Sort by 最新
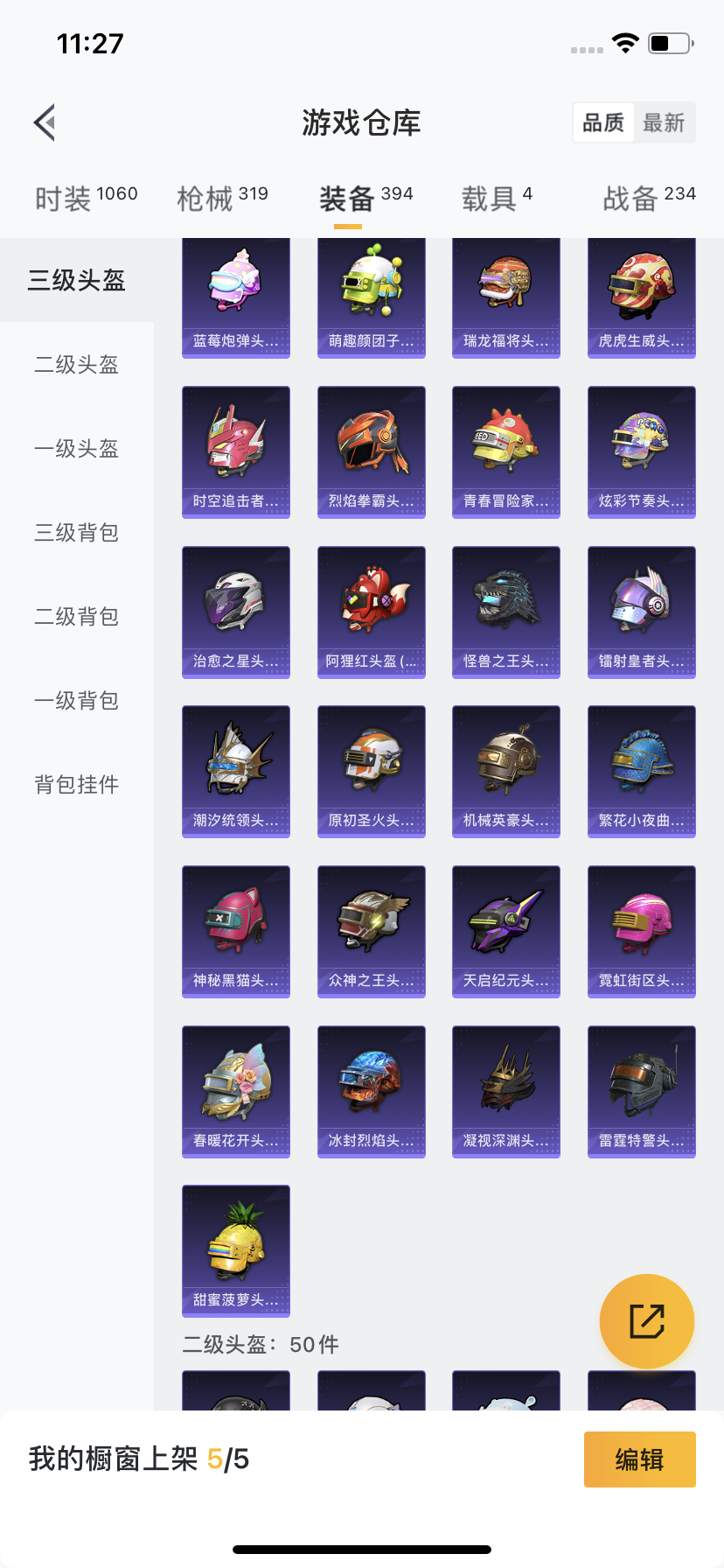724x1568 pixels. coord(664,122)
